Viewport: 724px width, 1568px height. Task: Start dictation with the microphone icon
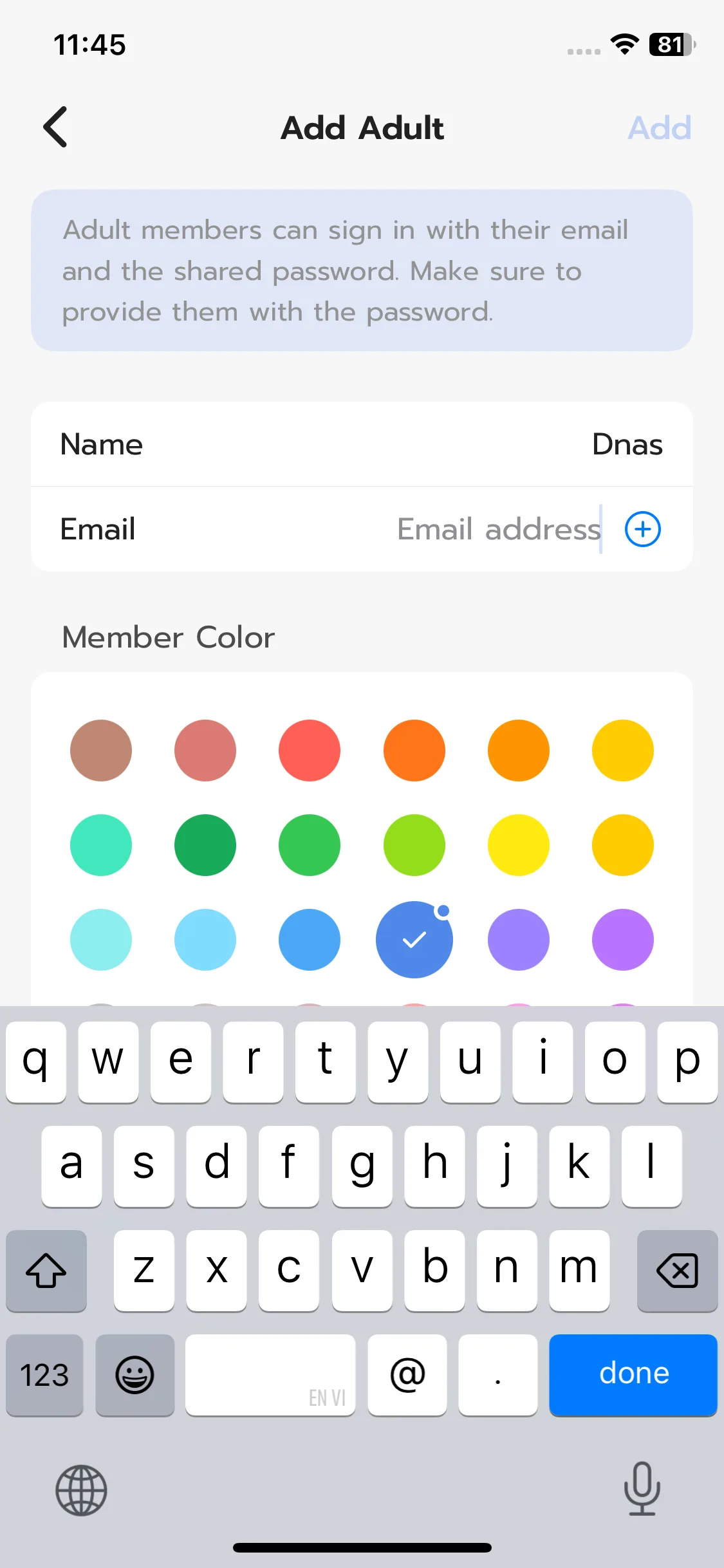[642, 1489]
